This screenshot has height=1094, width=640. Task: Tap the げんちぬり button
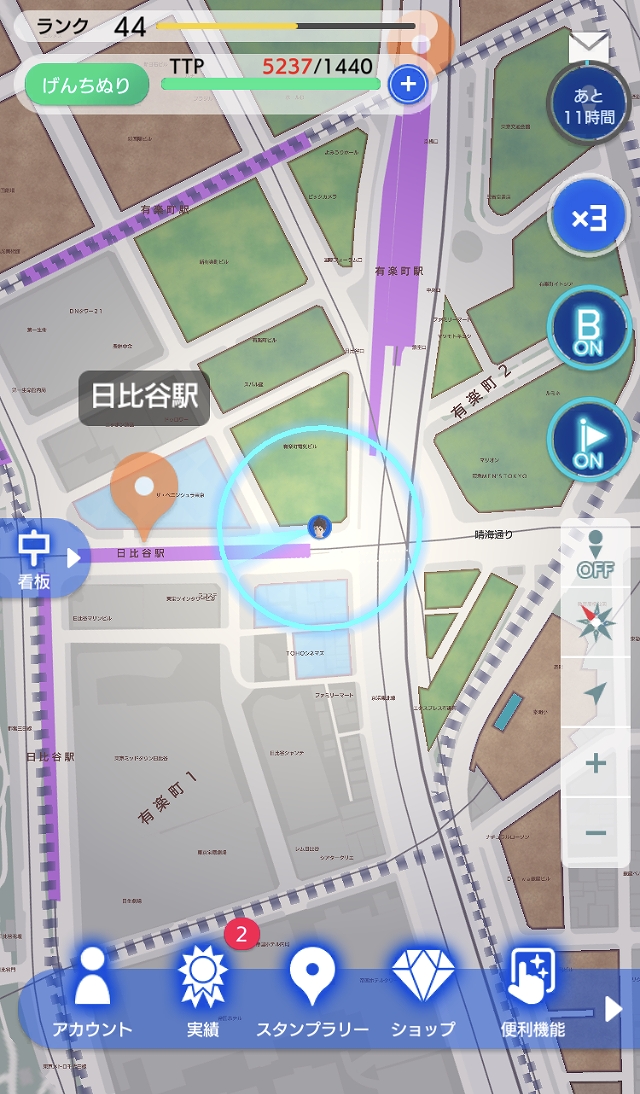pos(86,85)
